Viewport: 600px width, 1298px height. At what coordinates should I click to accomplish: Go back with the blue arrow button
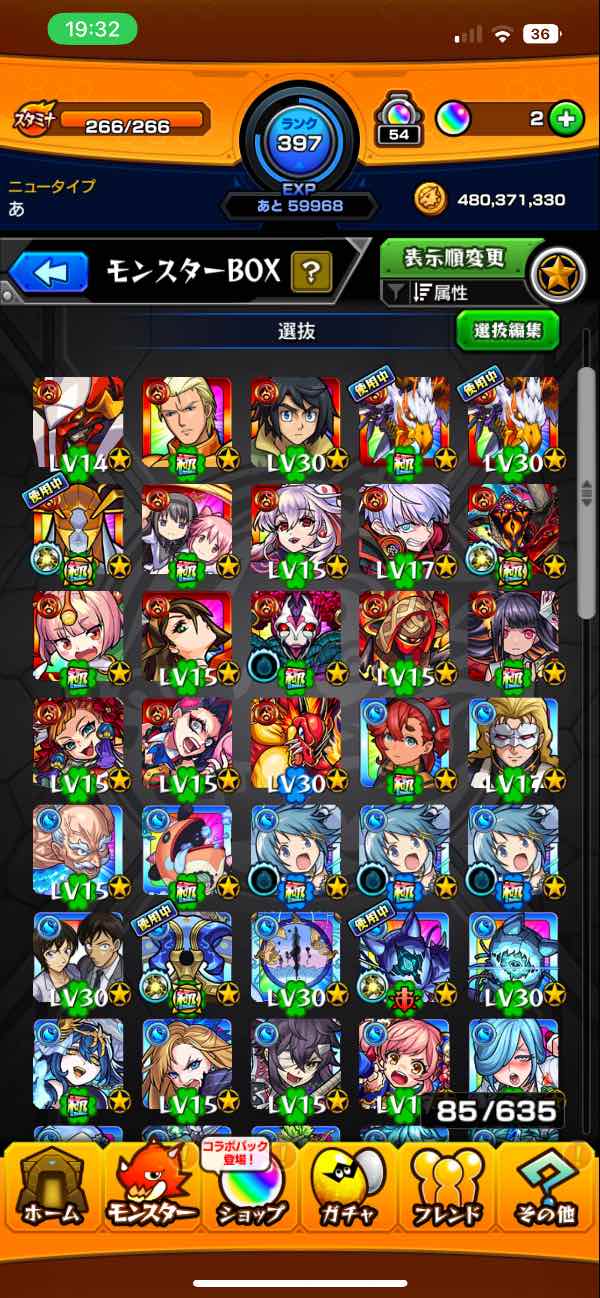click(50, 271)
